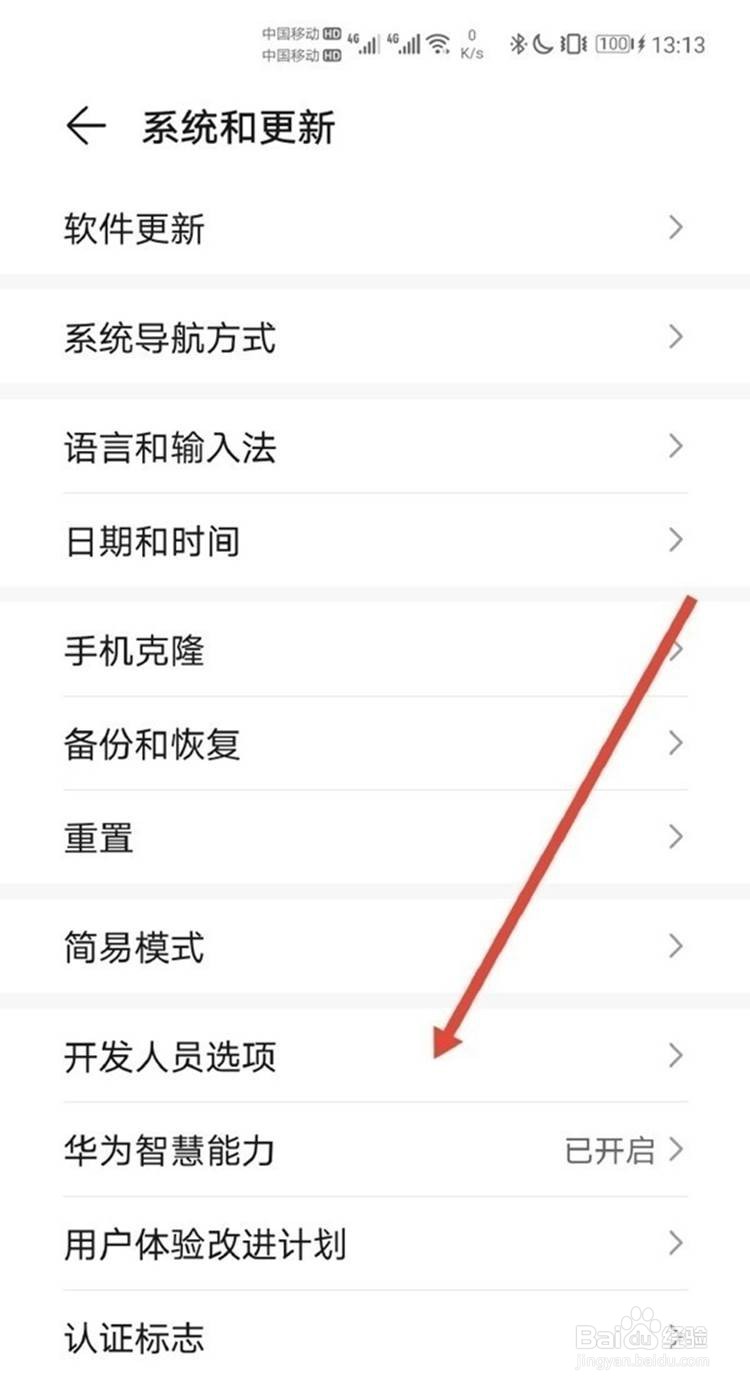Tap the Wi-Fi signal icon
750x1387 pixels.
pos(438,44)
